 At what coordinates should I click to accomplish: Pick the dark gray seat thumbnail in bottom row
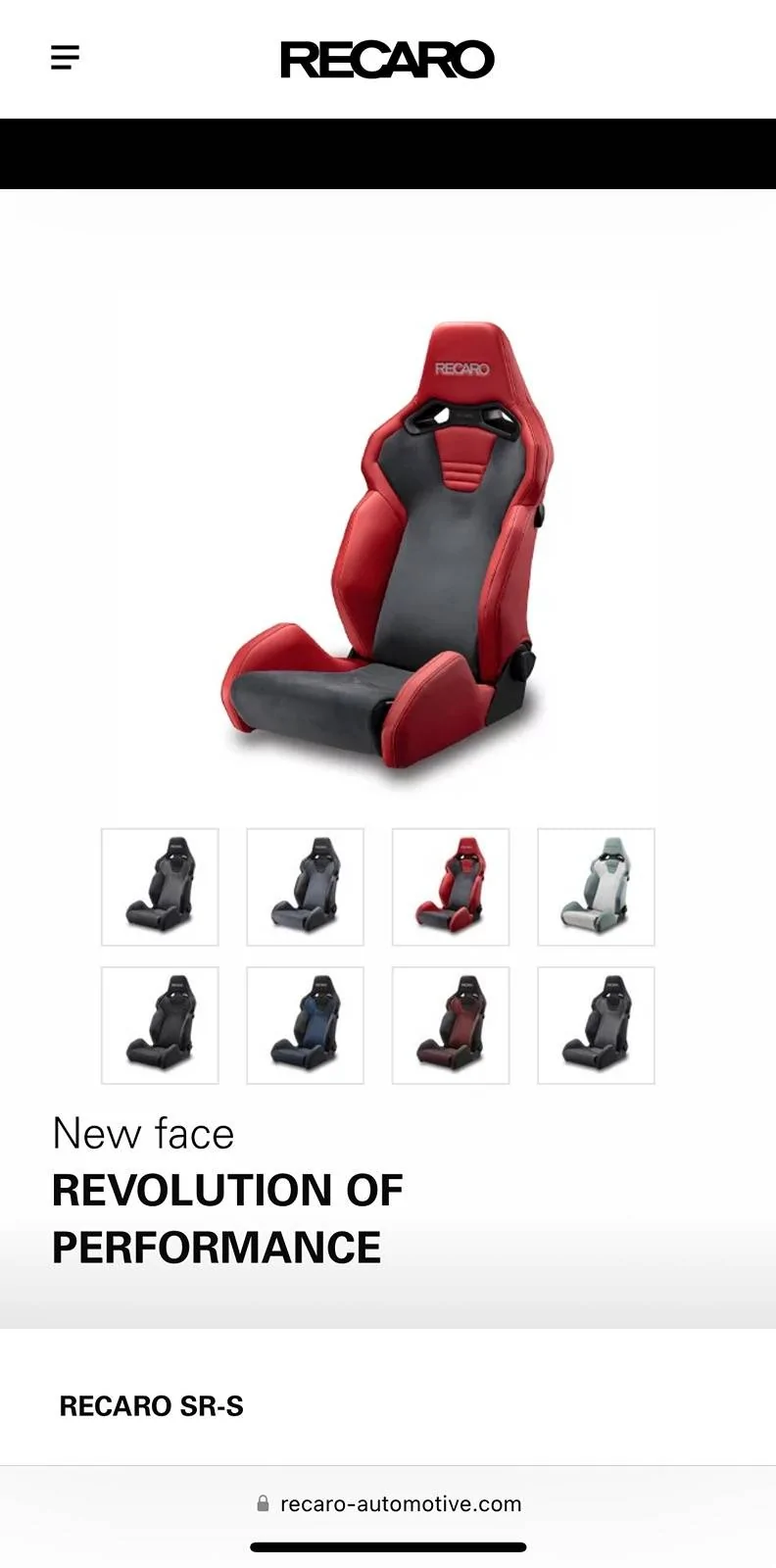[x=596, y=1025]
